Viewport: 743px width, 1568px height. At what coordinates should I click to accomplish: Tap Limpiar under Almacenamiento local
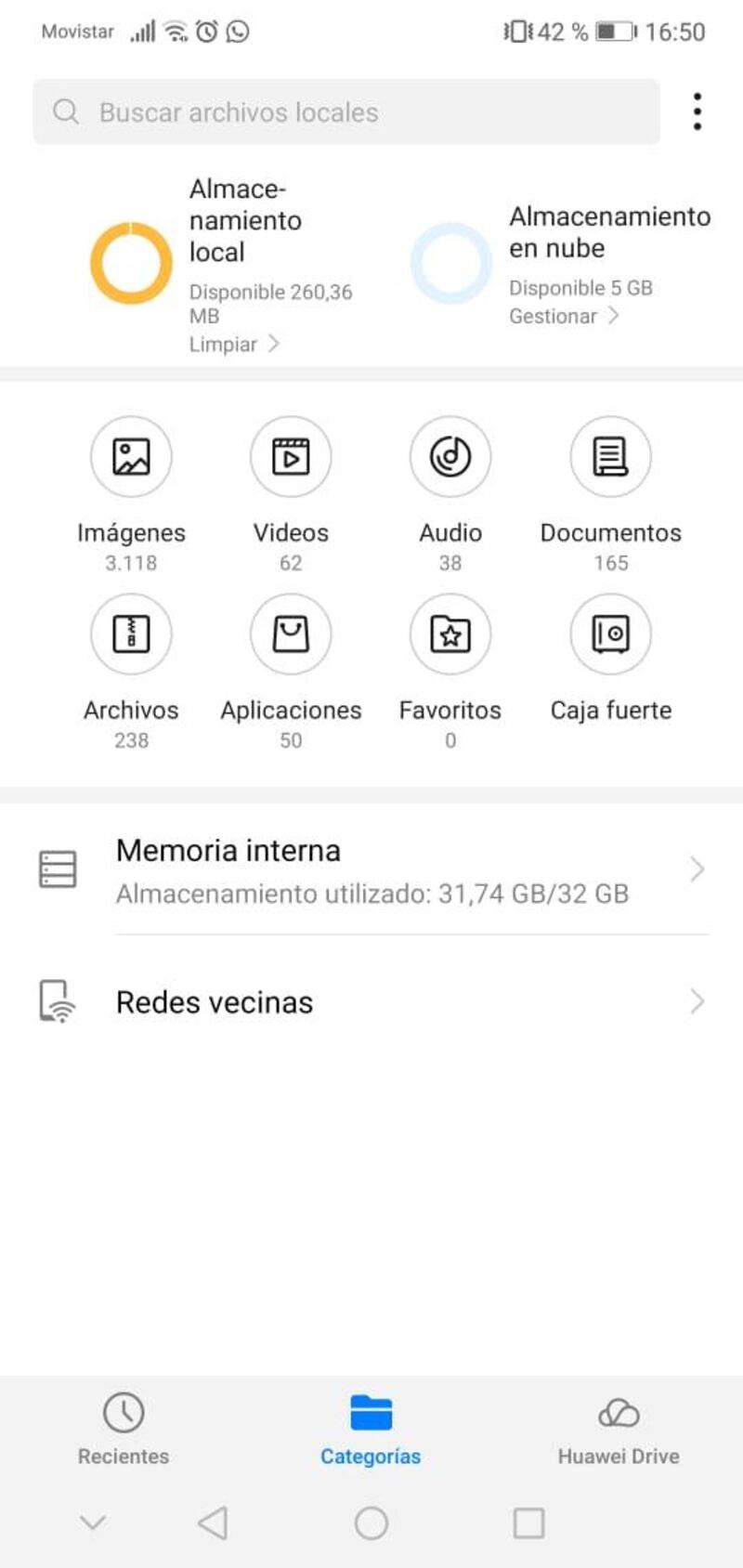233,344
